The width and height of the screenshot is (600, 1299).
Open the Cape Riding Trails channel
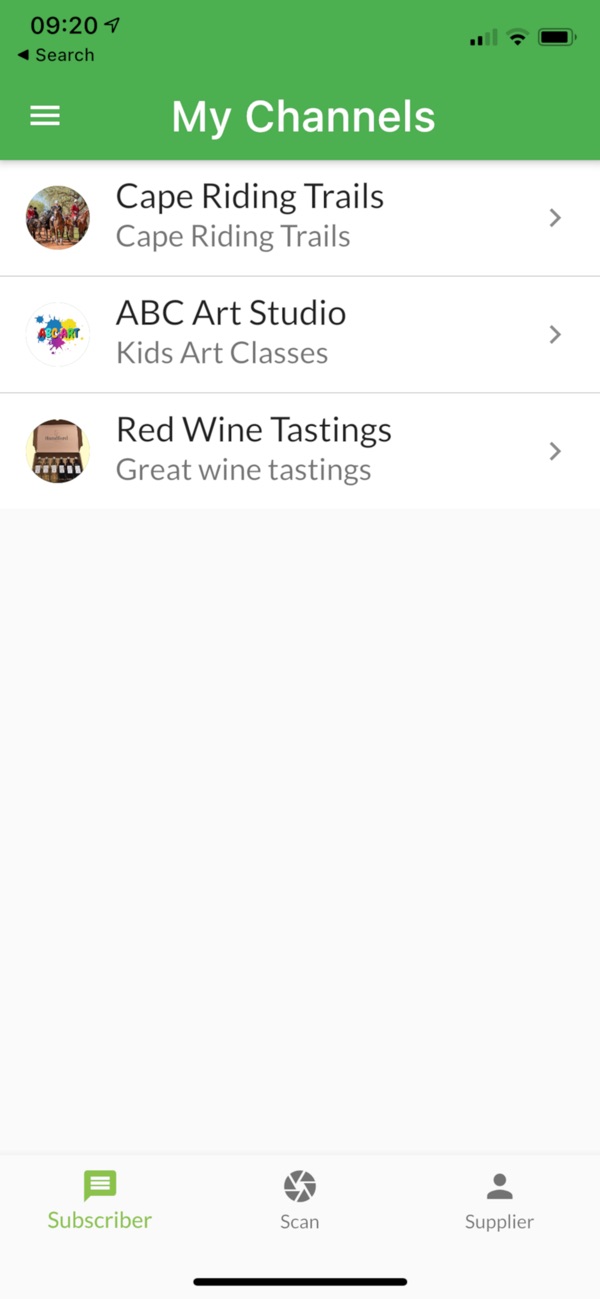(300, 218)
